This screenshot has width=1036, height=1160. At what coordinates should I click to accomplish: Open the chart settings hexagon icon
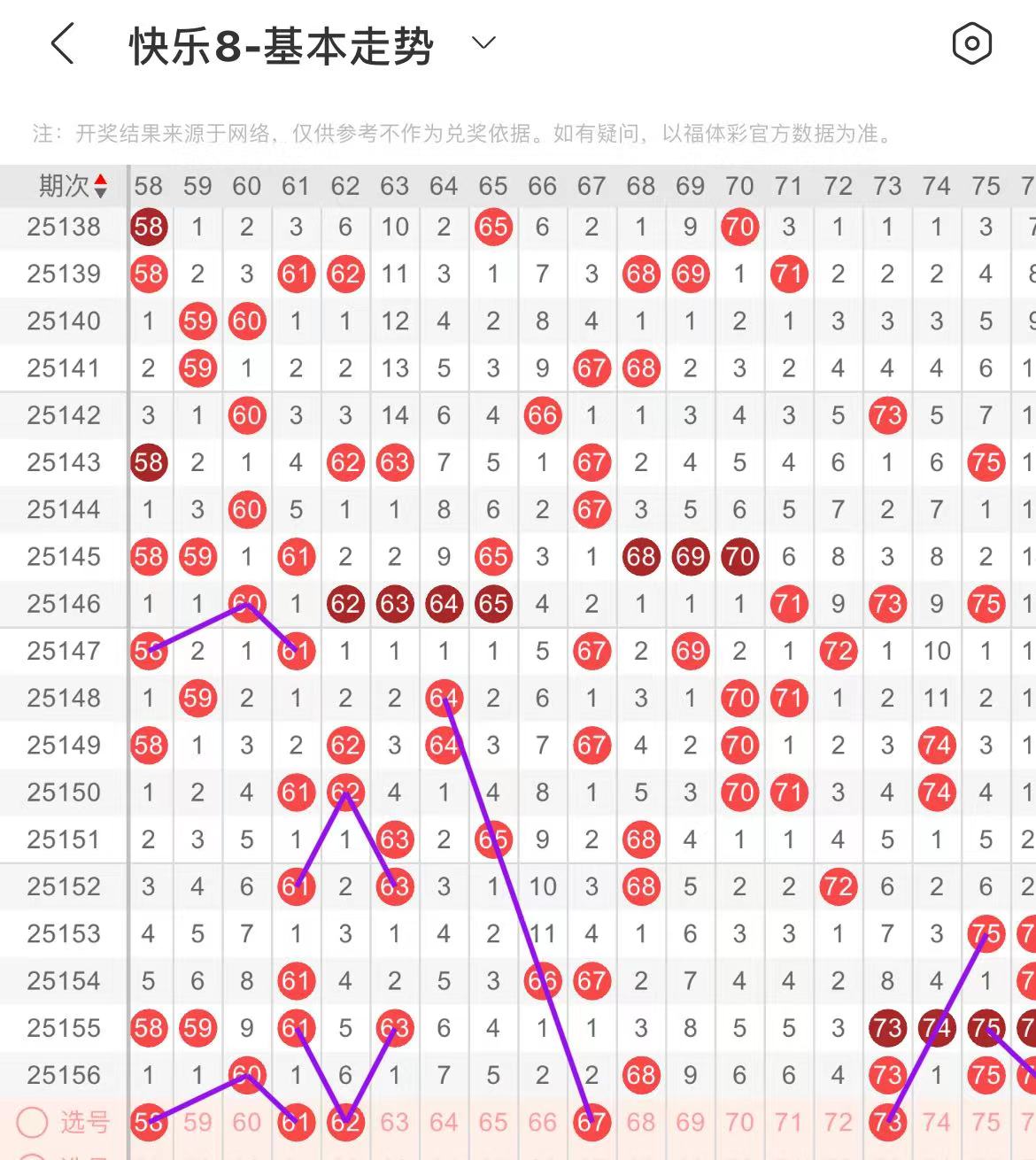971,43
